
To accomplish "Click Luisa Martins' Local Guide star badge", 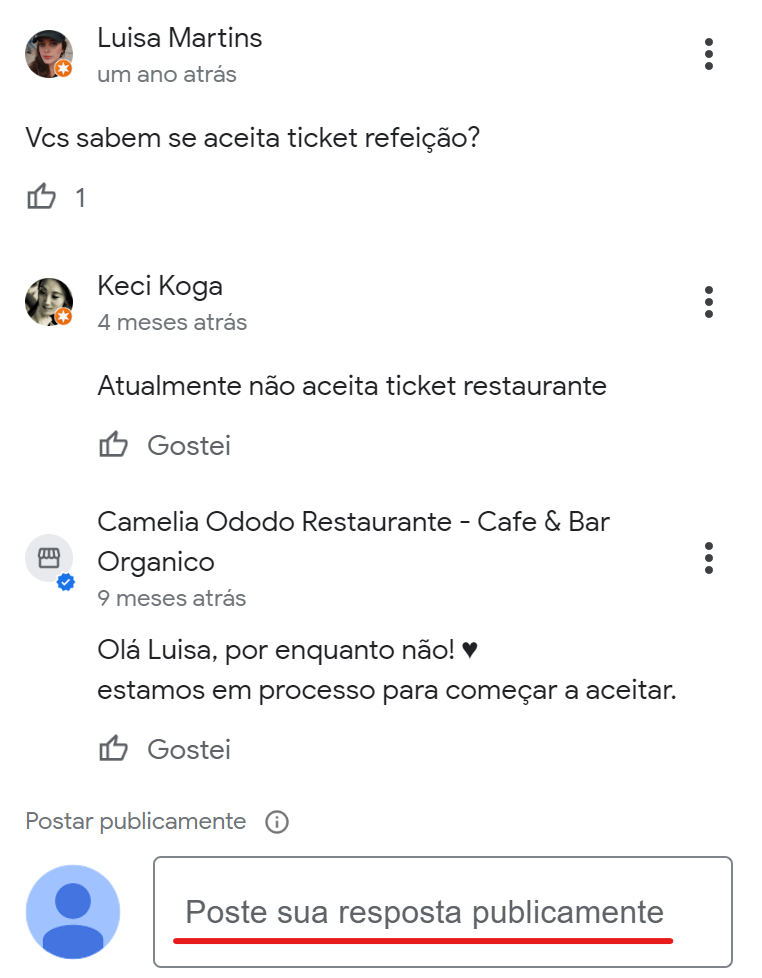I will pos(63,70).
